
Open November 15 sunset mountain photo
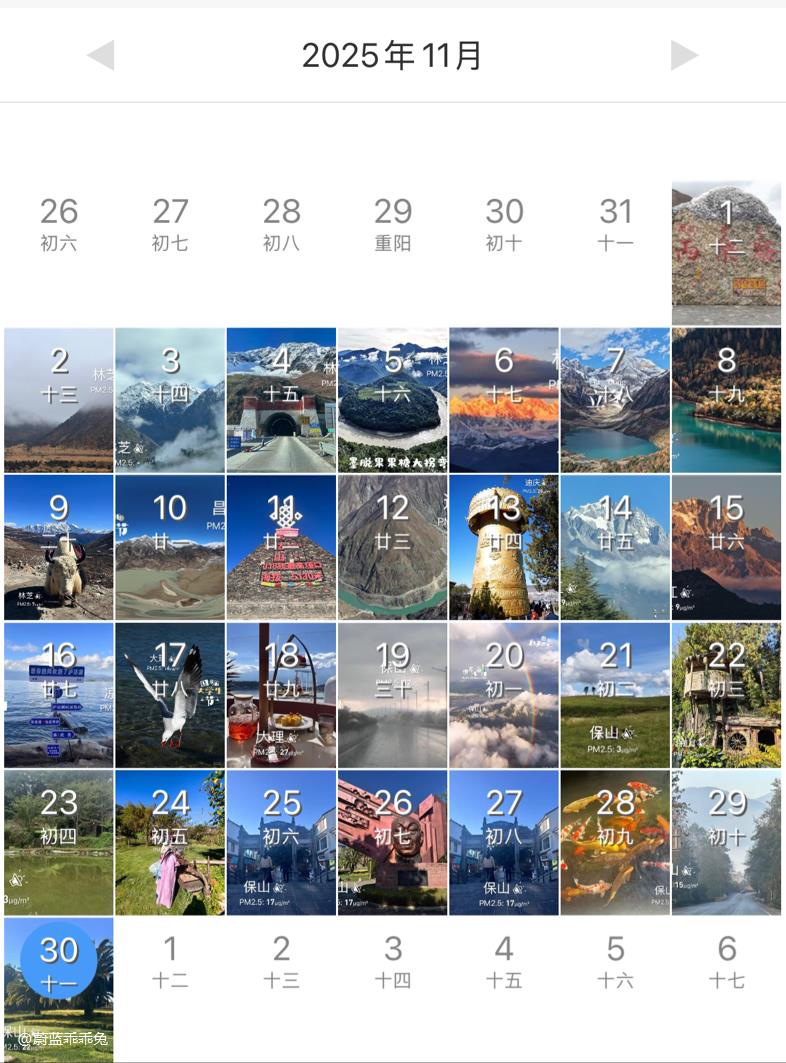point(726,547)
